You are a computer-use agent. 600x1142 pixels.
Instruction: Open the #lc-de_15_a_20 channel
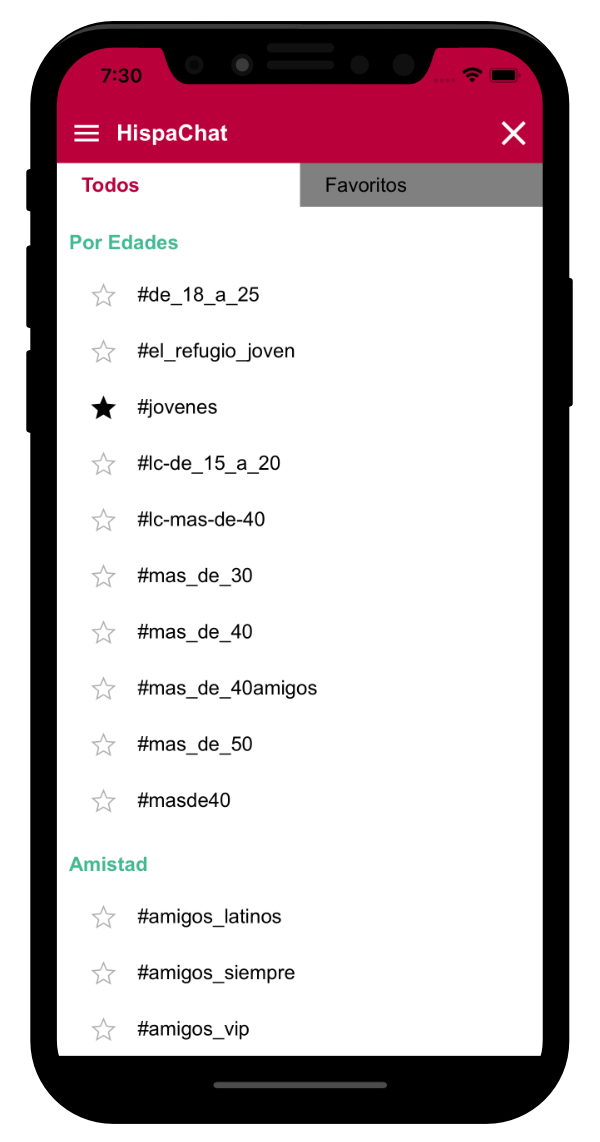(208, 463)
